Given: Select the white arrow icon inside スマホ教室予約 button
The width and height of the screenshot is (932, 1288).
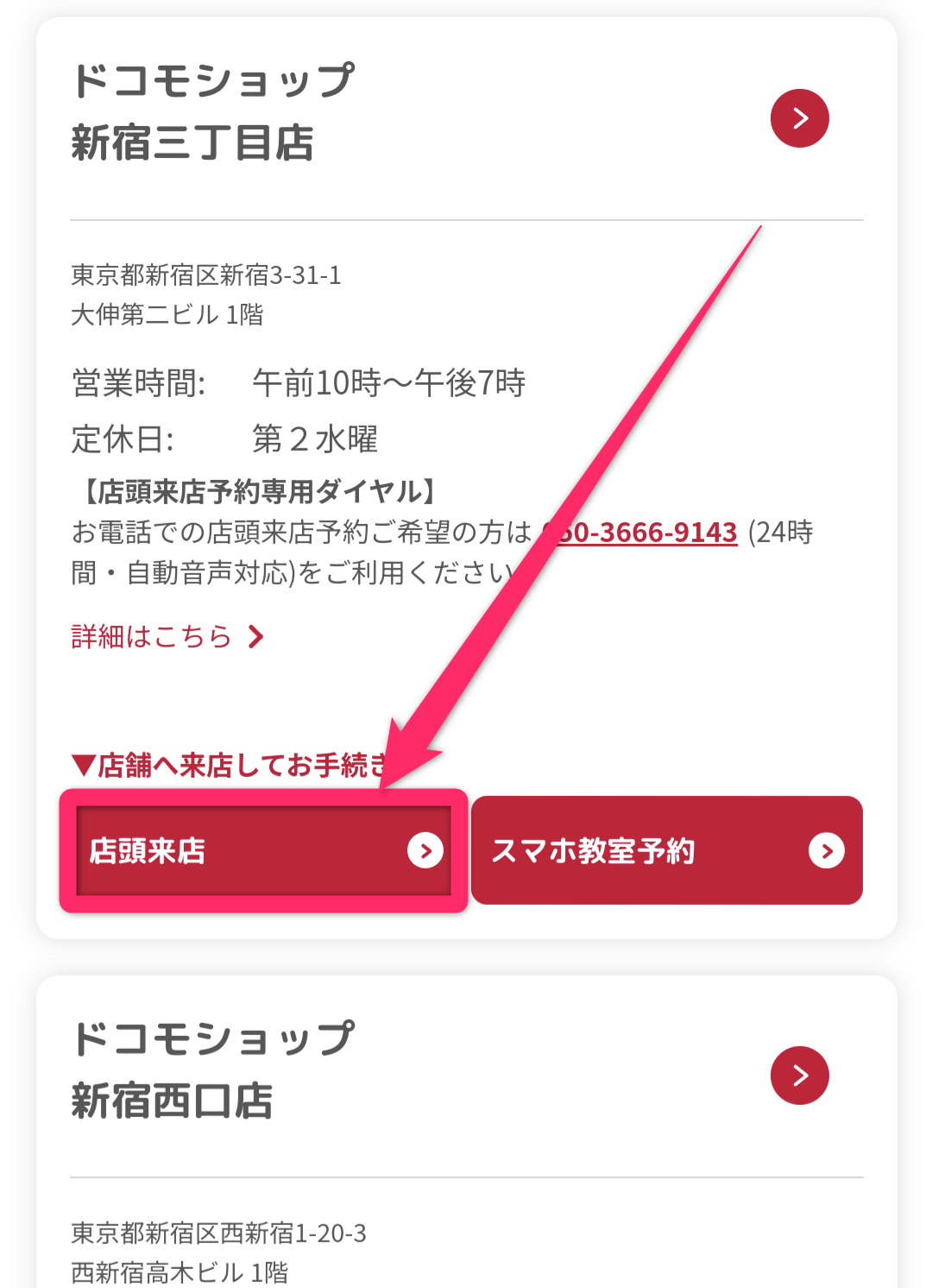Looking at the screenshot, I should coord(825,850).
